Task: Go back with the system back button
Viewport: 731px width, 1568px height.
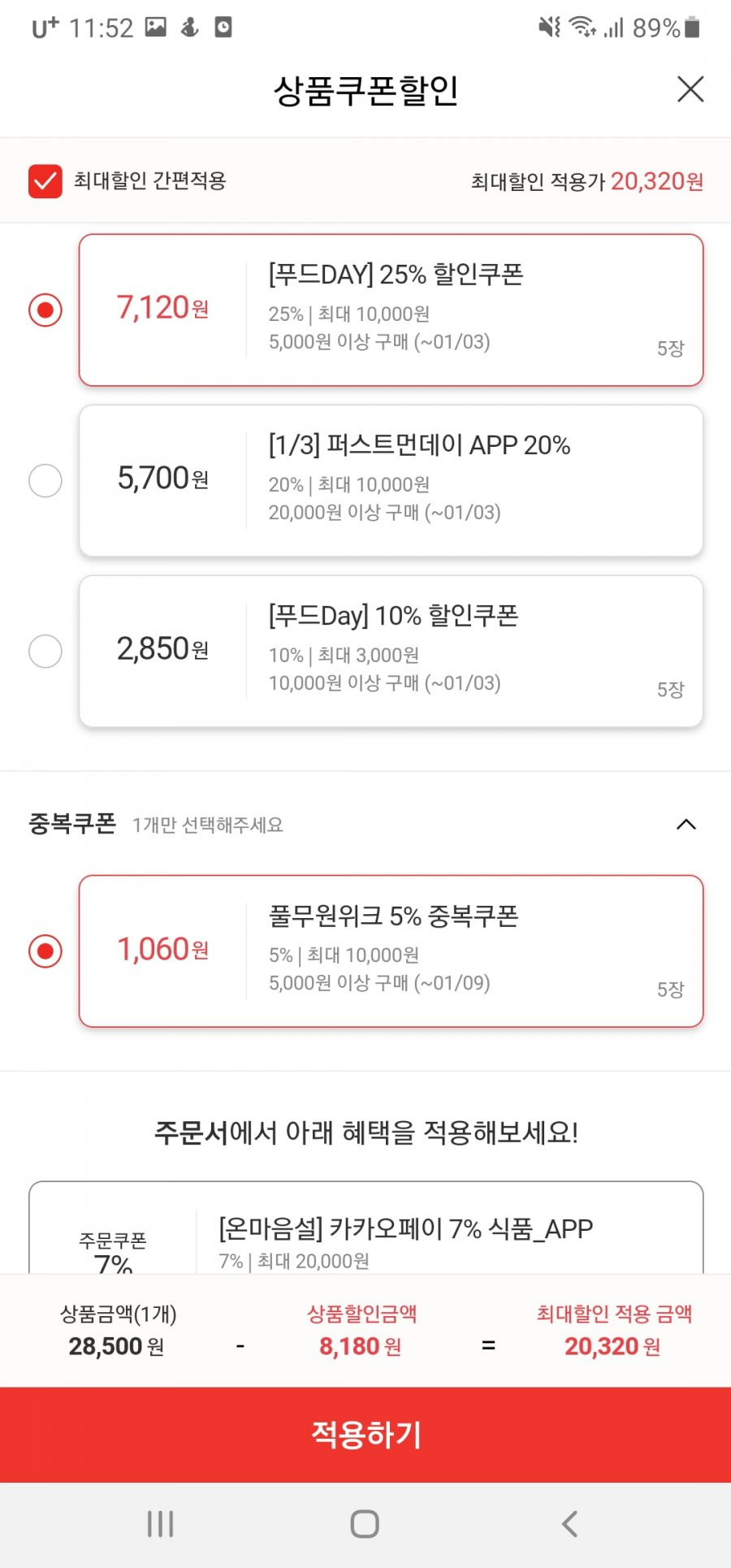Action: pos(570,1524)
